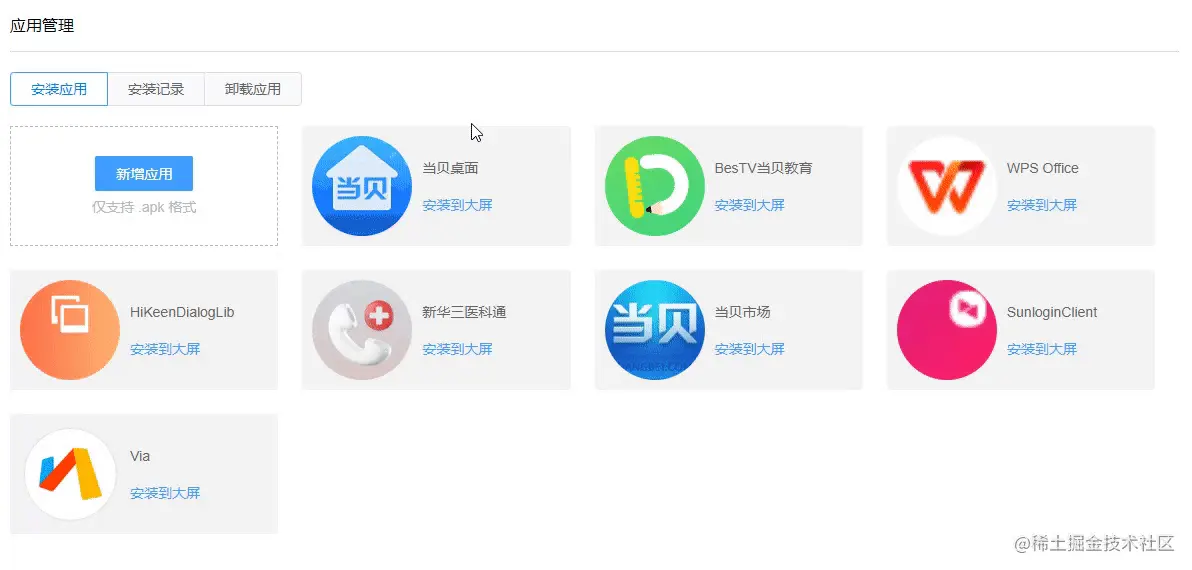
Task: Switch to the 安装记录 tab
Action: [x=156, y=89]
